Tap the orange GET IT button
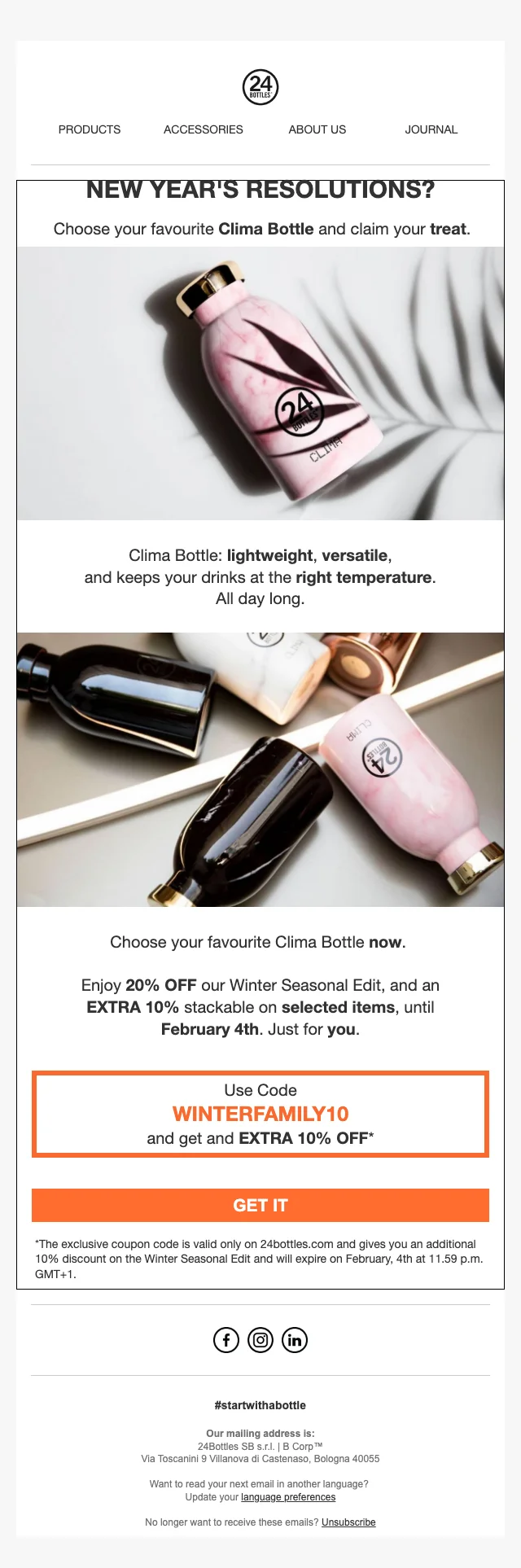This screenshot has height=1568, width=521. click(260, 1205)
